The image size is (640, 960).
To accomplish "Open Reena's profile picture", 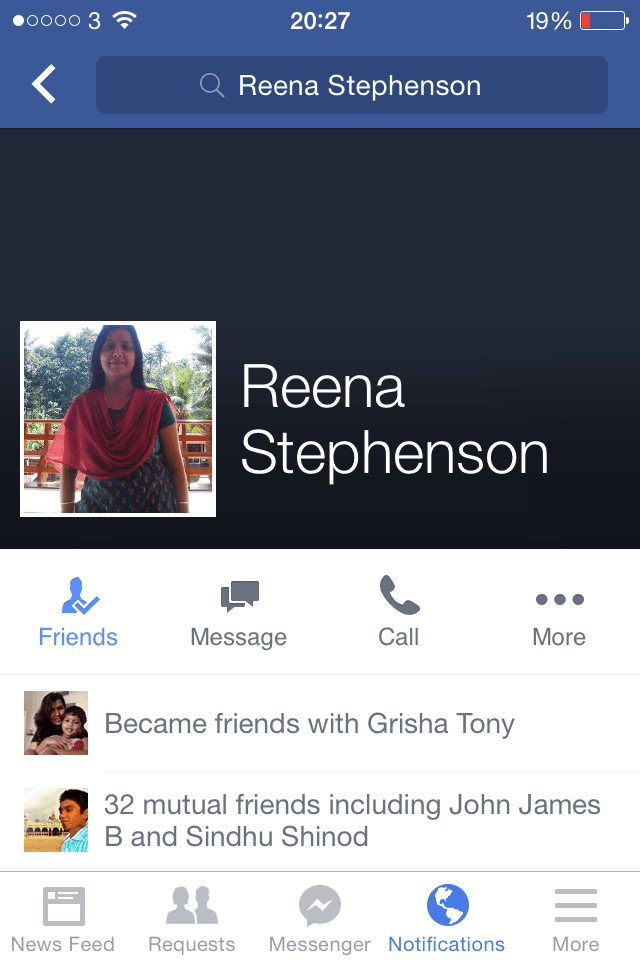I will point(118,419).
